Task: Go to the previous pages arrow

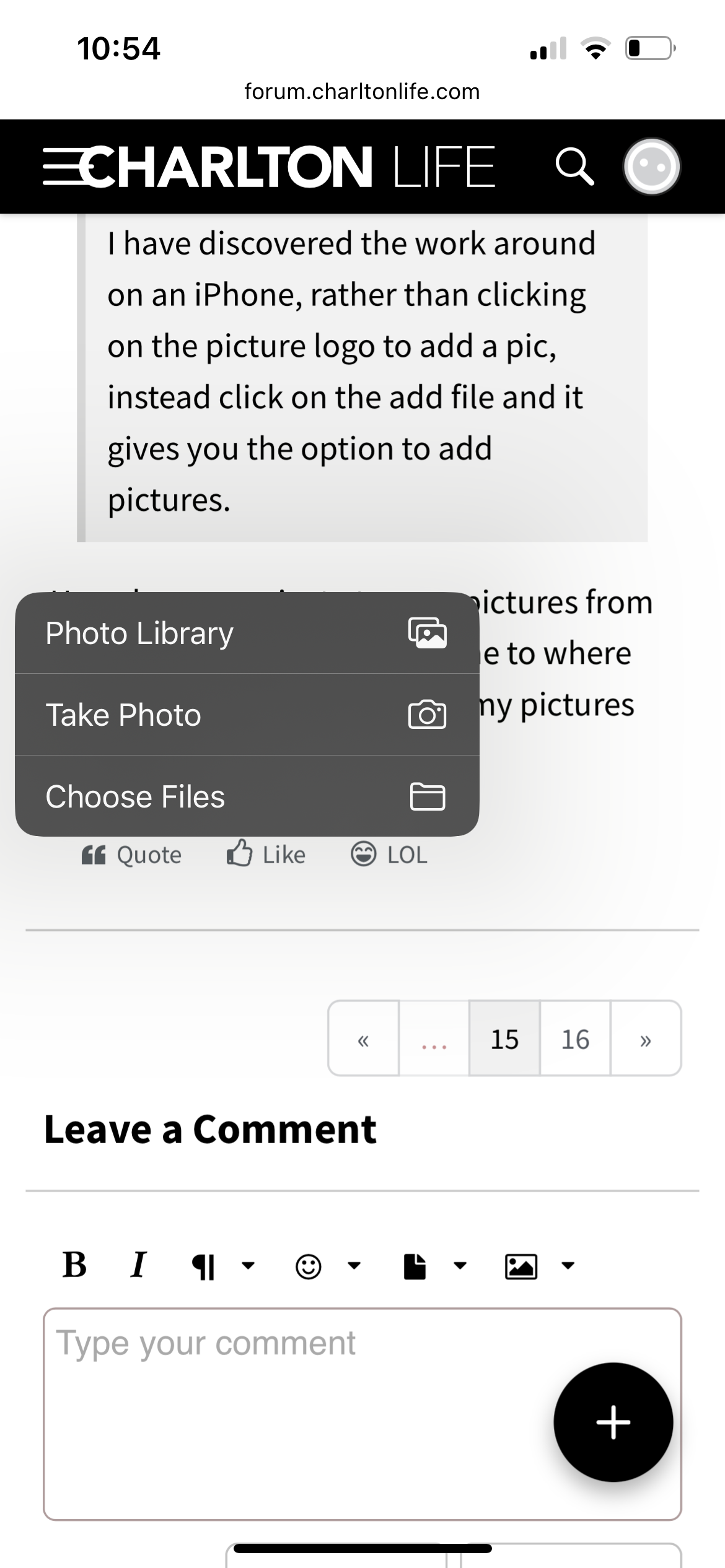Action: (x=364, y=1039)
